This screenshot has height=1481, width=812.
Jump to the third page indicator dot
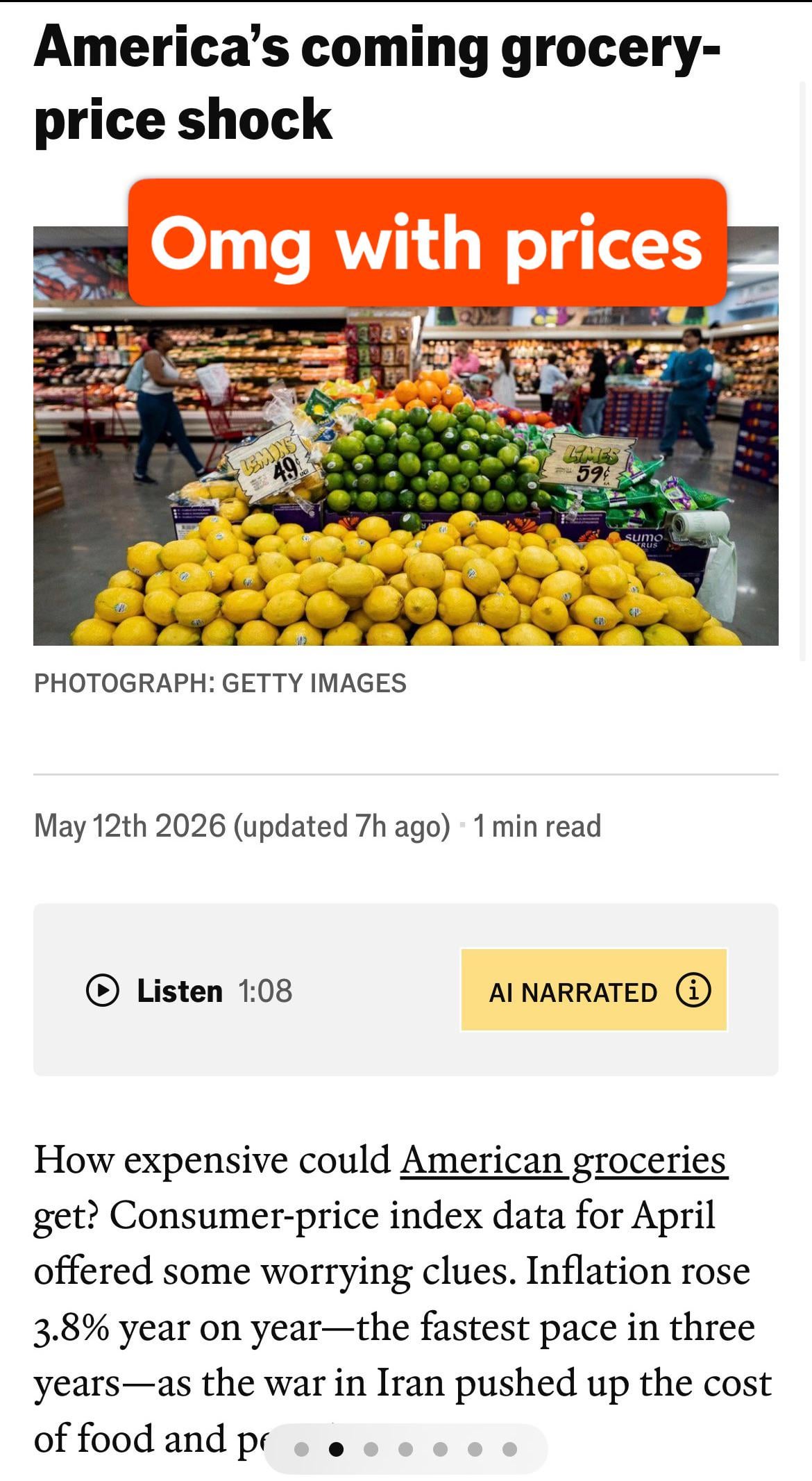point(371,1449)
